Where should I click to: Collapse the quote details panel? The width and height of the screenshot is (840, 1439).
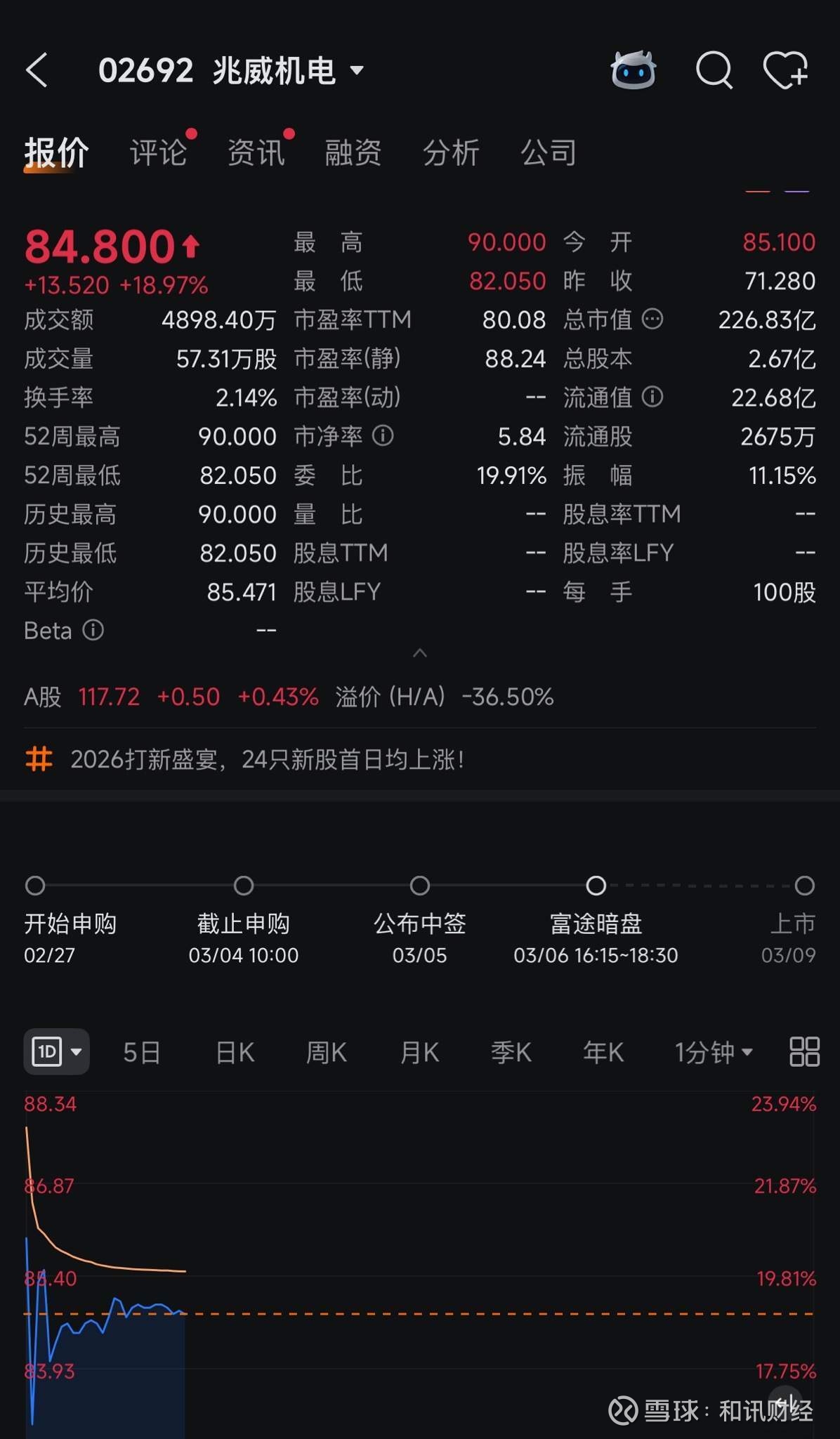(x=420, y=653)
